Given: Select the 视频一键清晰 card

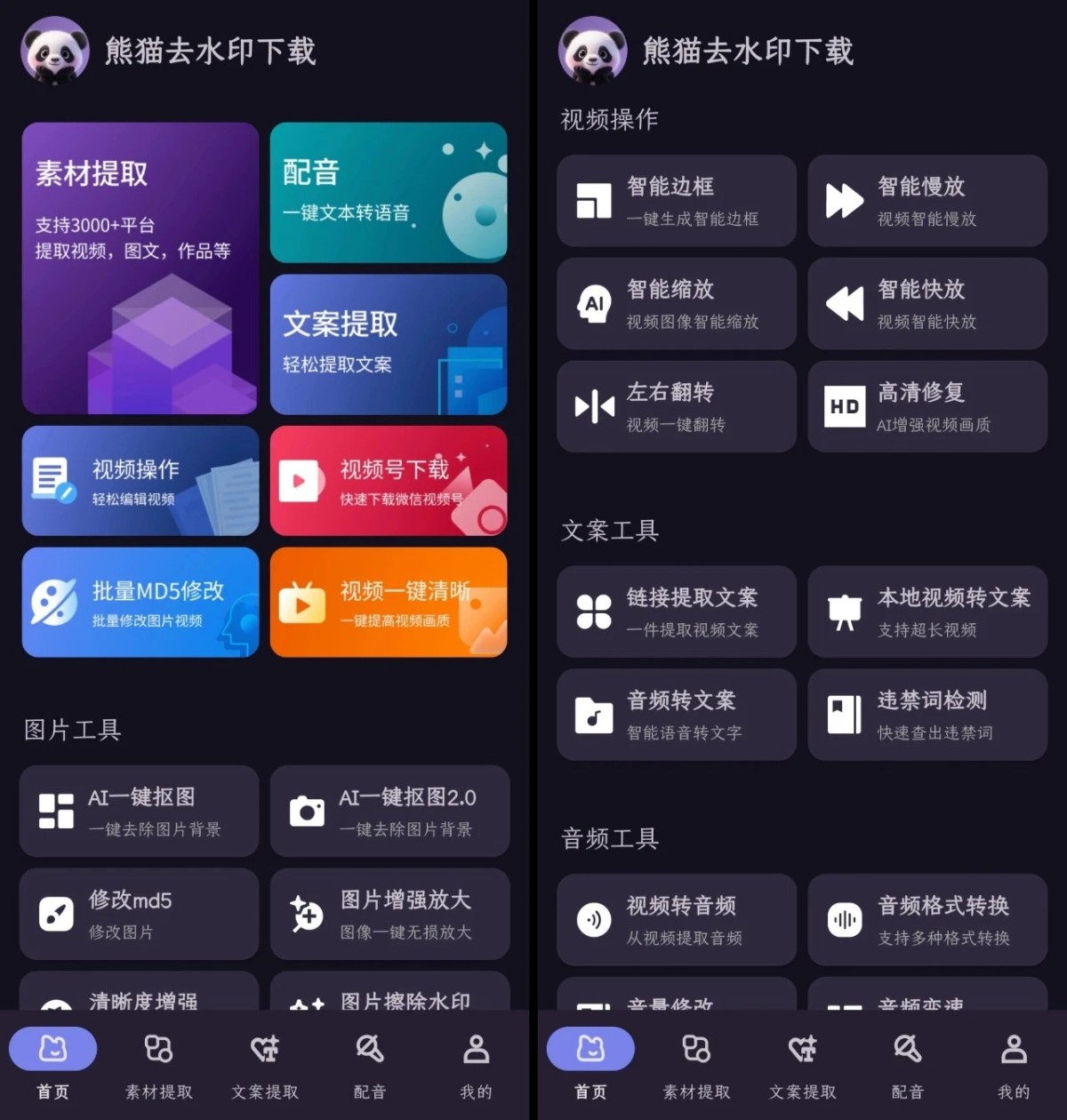Looking at the screenshot, I should click(389, 603).
